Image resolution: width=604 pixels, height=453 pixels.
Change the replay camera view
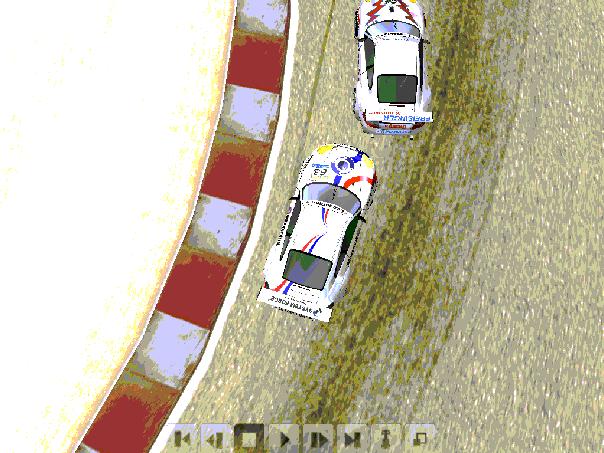click(386, 437)
